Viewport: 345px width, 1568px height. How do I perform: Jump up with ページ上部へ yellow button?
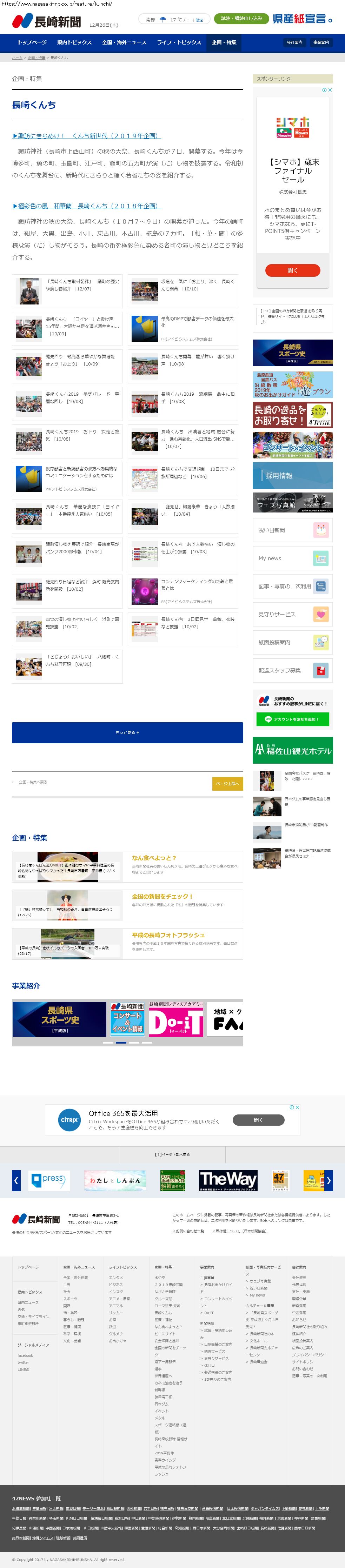(227, 783)
